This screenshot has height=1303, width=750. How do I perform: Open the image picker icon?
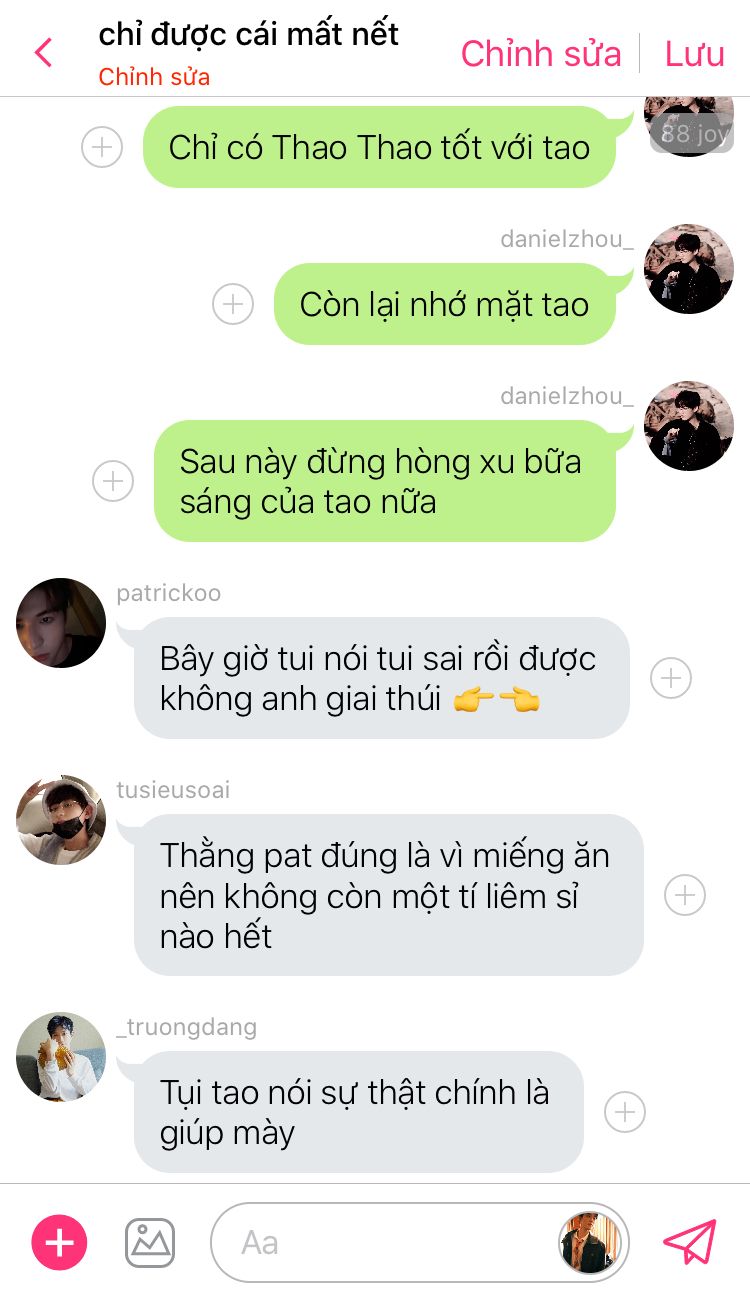pyautogui.click(x=150, y=1243)
